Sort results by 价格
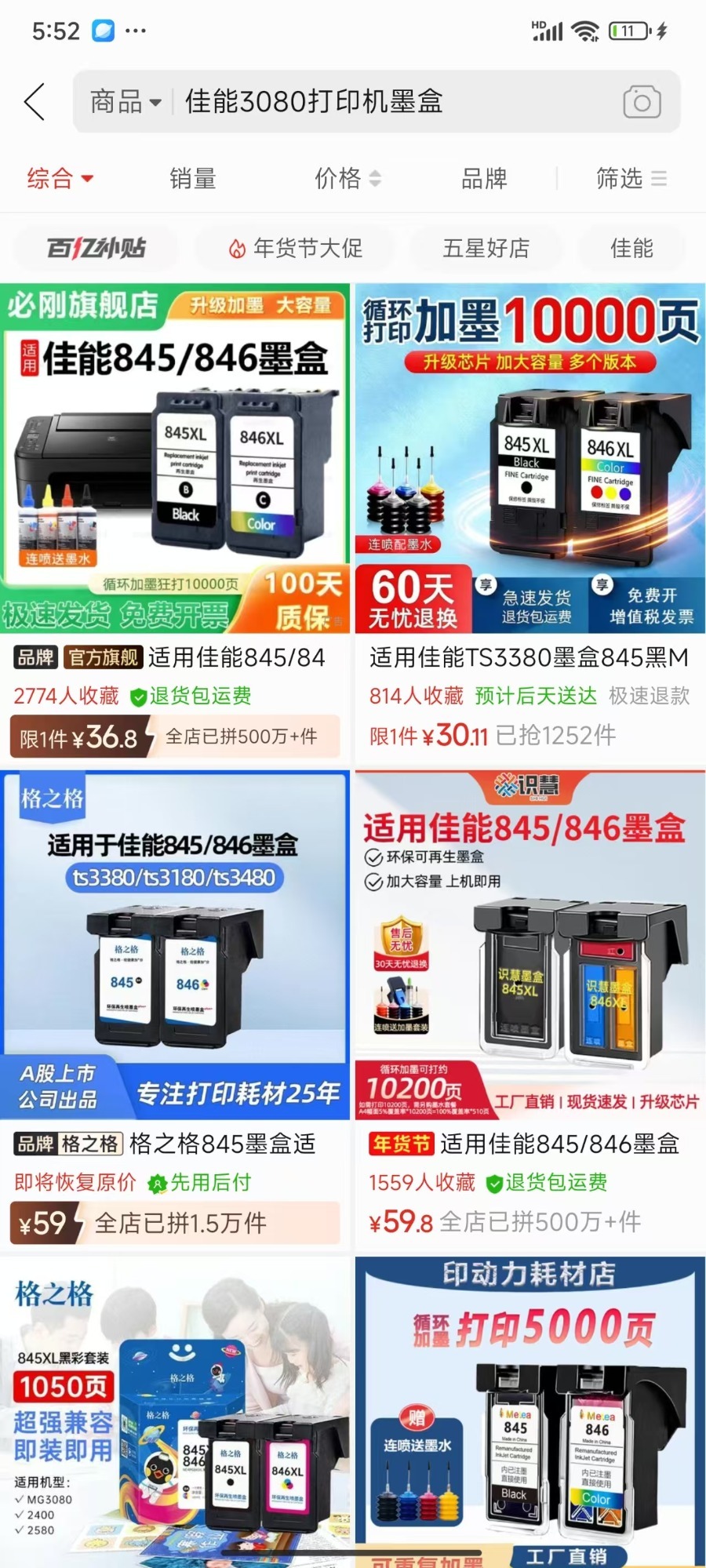 [x=347, y=179]
